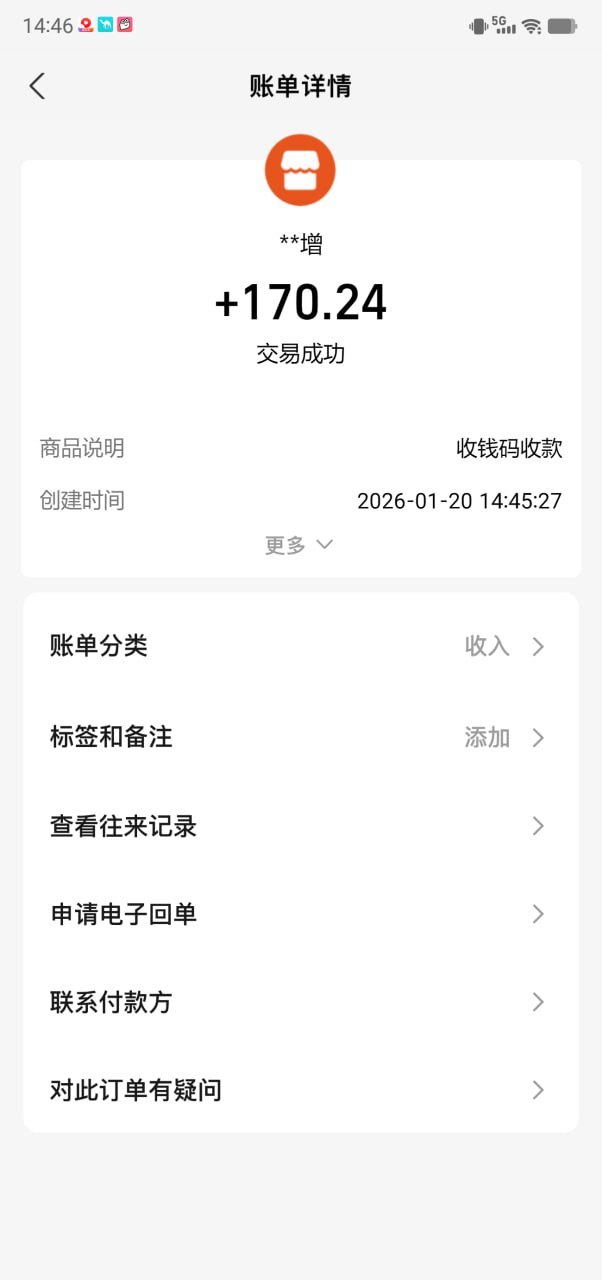Viewport: 602px width, 1280px height.
Task: Expand 更多 transaction details
Action: point(298,545)
